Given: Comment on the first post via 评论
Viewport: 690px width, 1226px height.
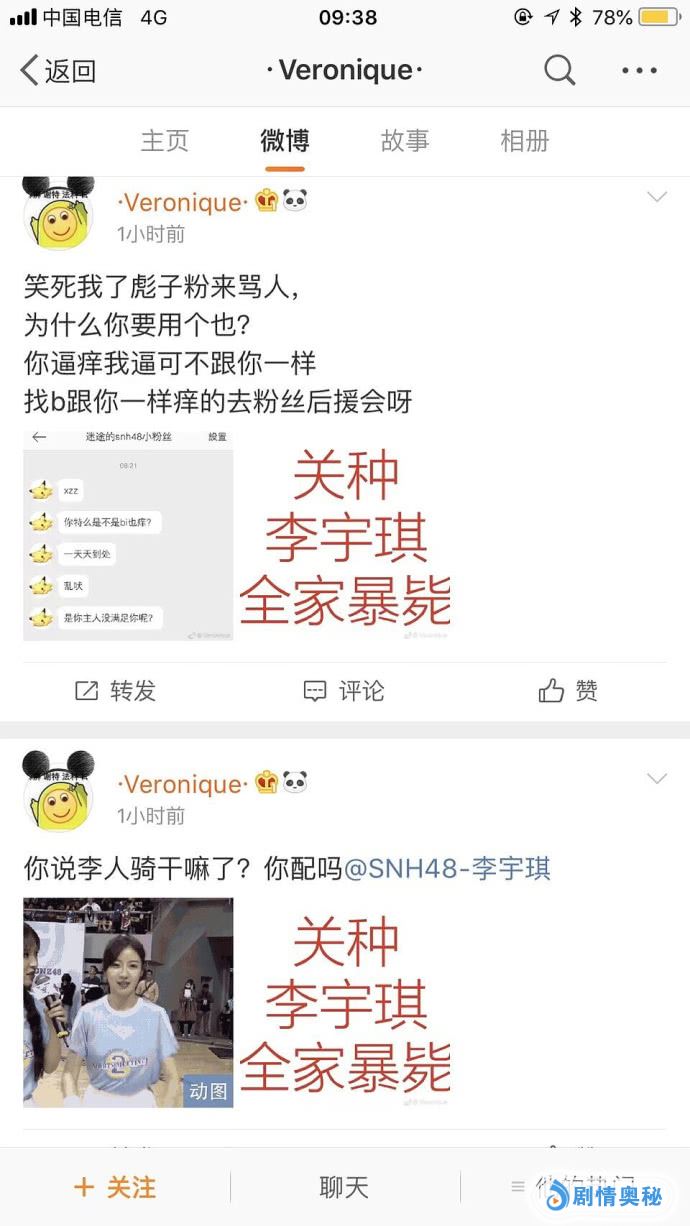Looking at the screenshot, I should (x=345, y=691).
